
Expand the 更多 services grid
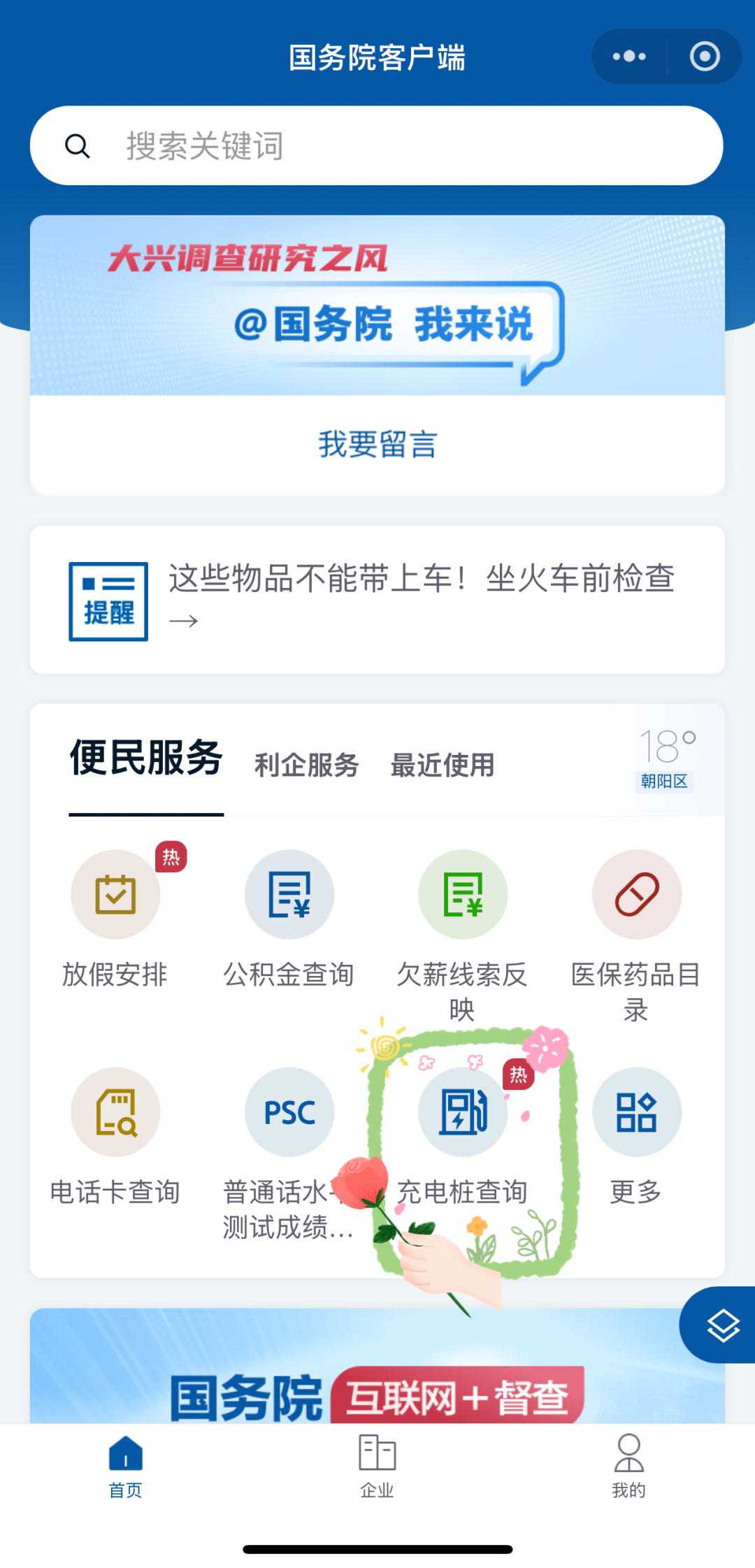tap(636, 1112)
